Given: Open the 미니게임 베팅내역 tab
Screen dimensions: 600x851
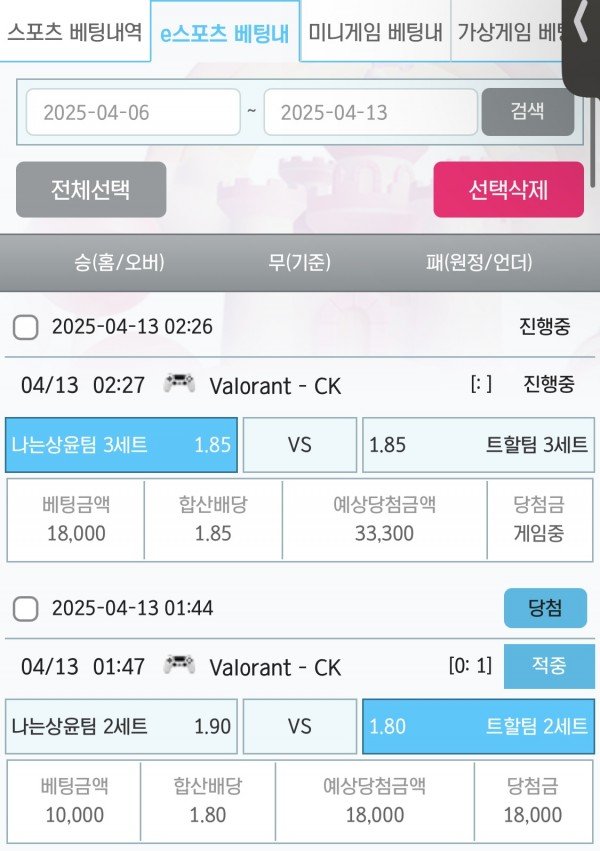Looking at the screenshot, I should pos(375,31).
